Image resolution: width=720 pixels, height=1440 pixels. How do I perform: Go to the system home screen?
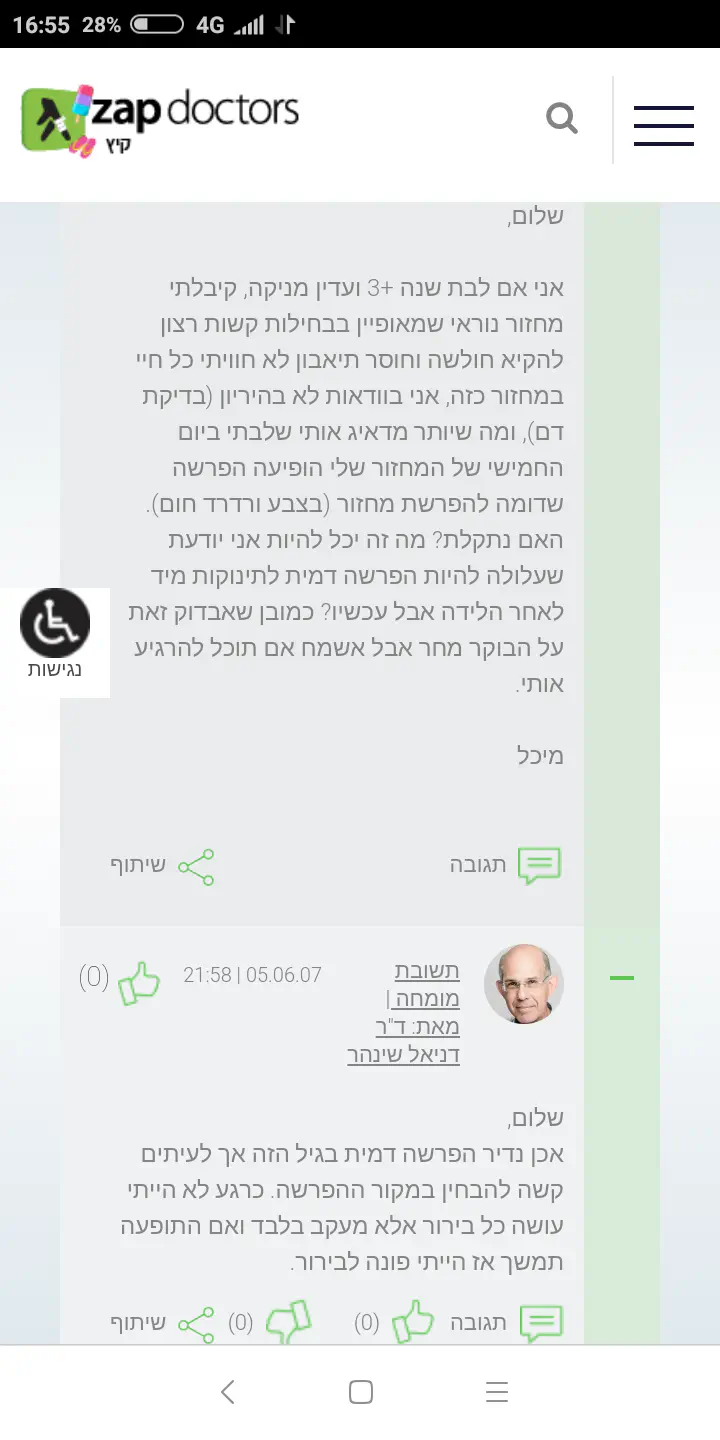pos(361,1392)
